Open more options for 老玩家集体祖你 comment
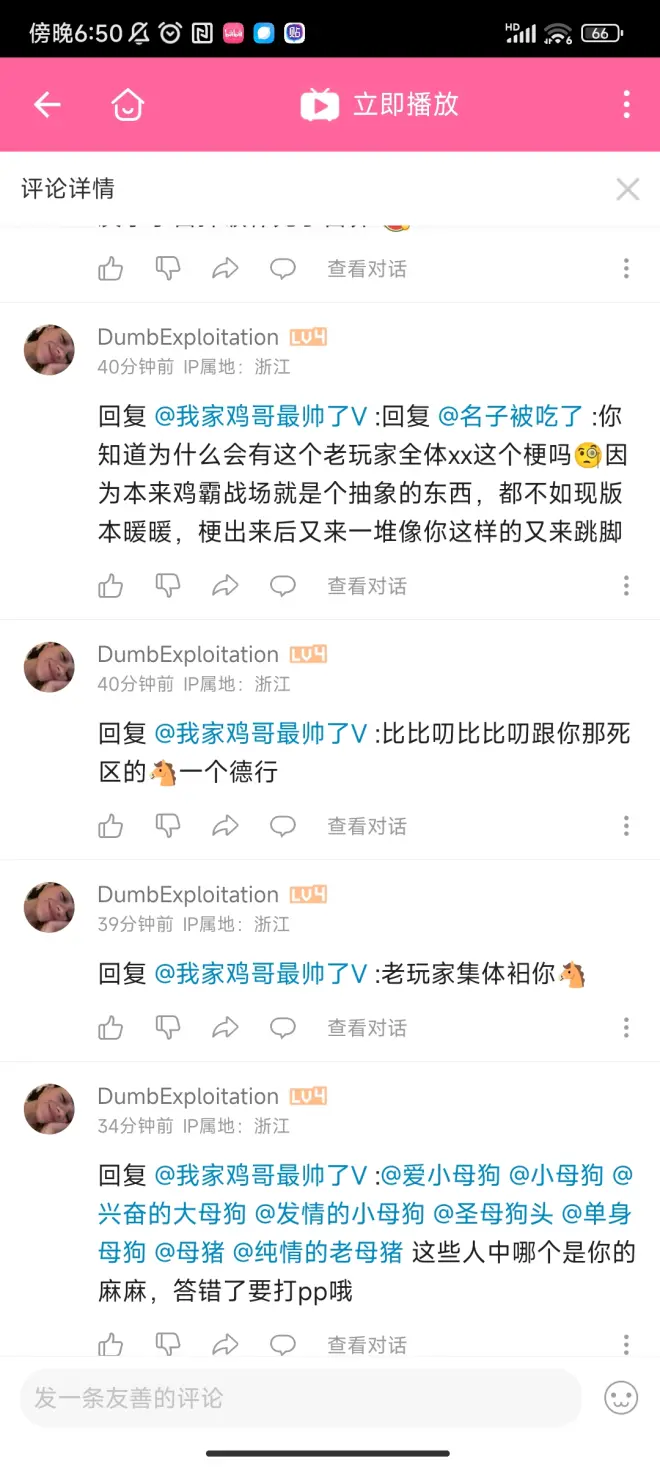660x1467 pixels. click(626, 1028)
